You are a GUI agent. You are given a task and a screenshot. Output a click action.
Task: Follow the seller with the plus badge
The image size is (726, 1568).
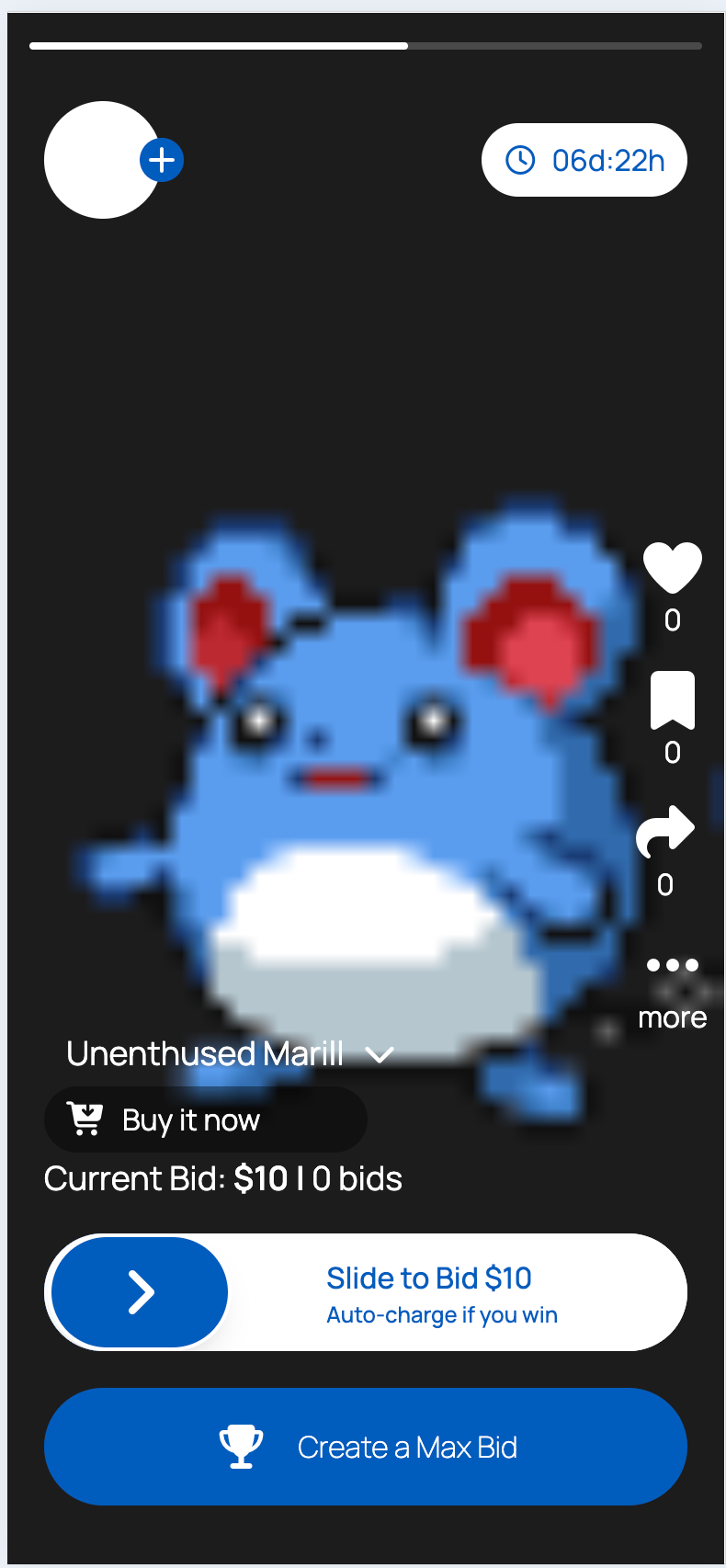click(x=162, y=160)
